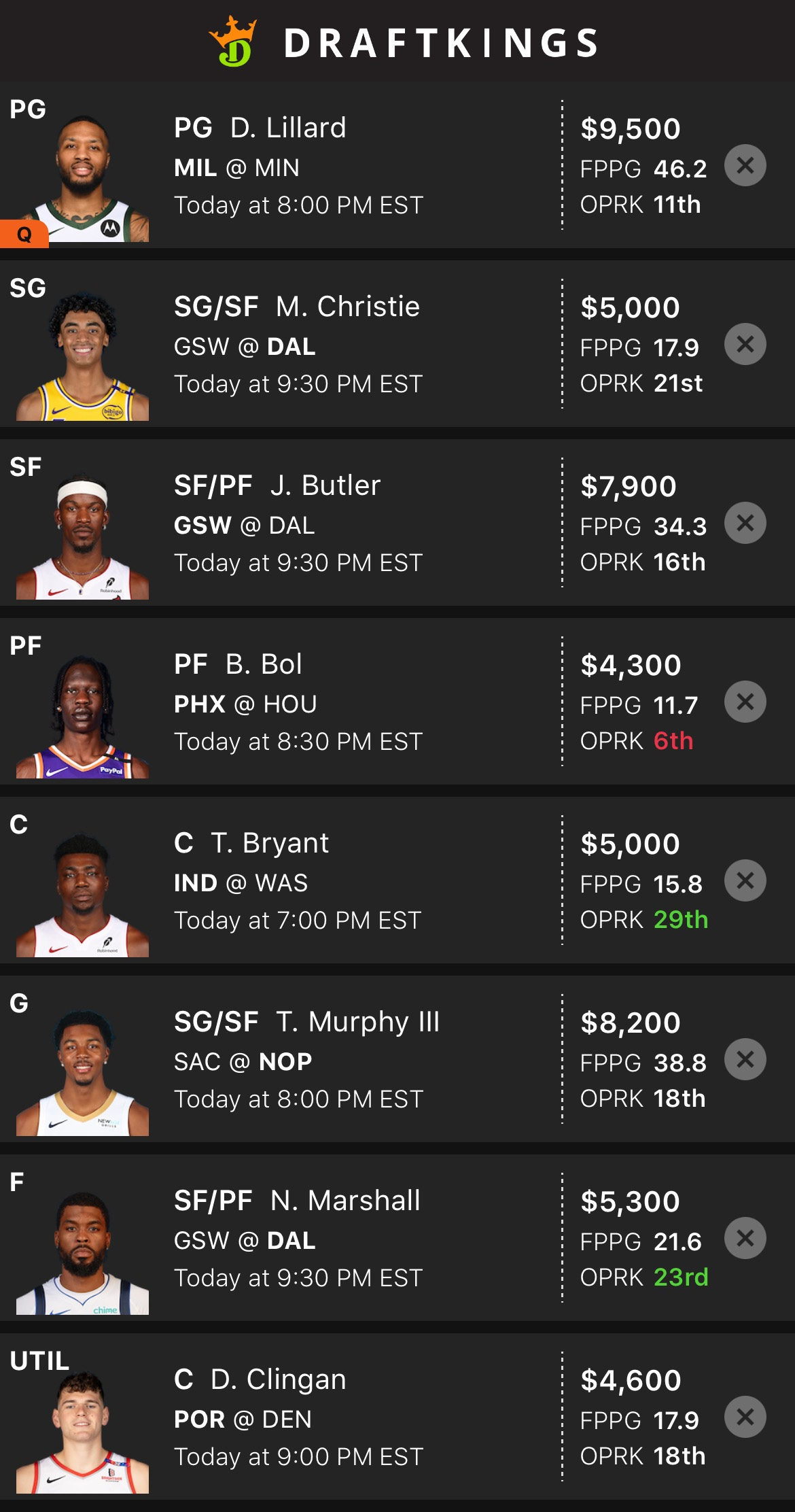Remove J. Butler from the lineup
This screenshot has height=1512, width=795.
745,523
